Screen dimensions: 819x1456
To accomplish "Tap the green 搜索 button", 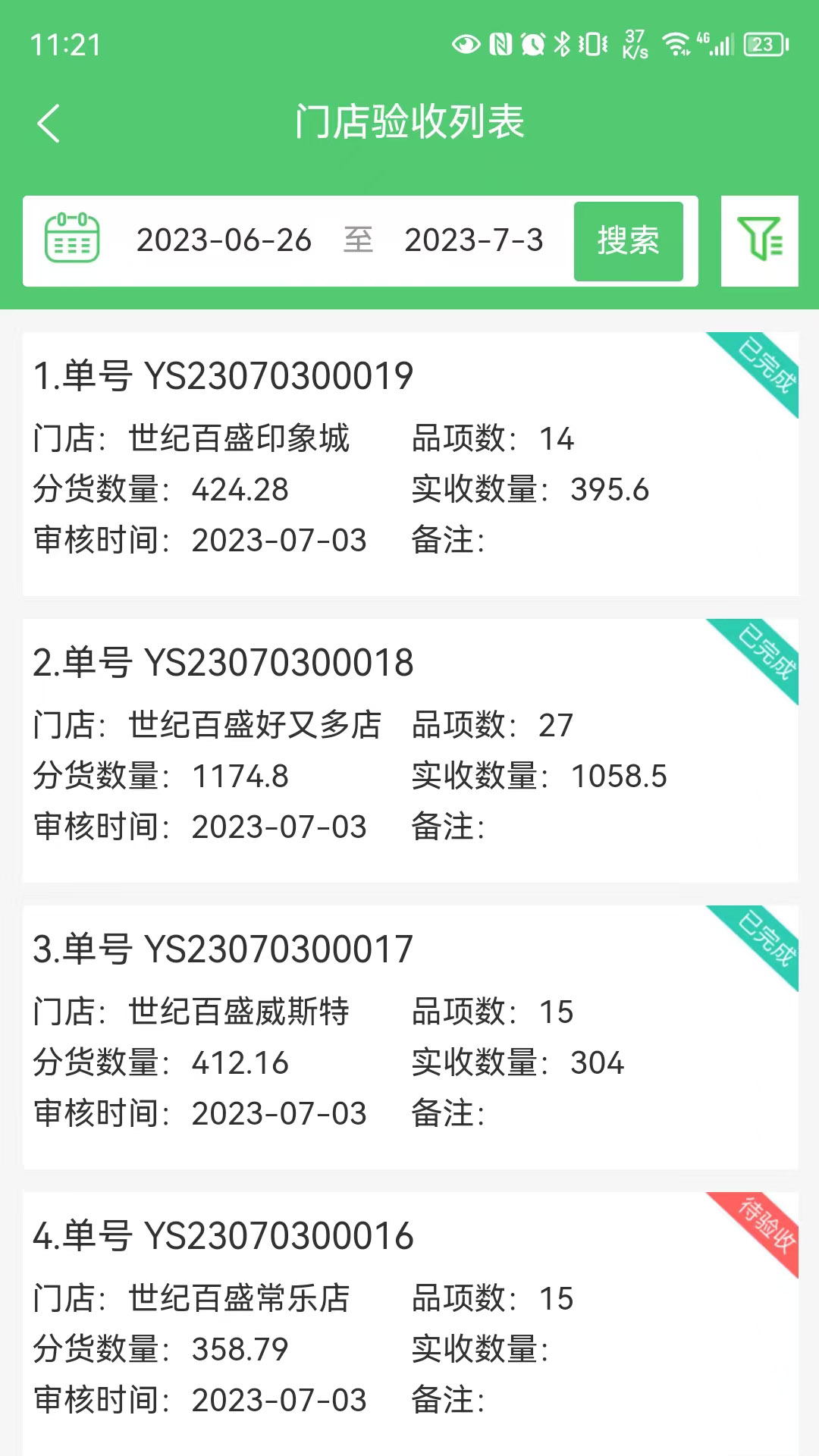I will (x=628, y=241).
